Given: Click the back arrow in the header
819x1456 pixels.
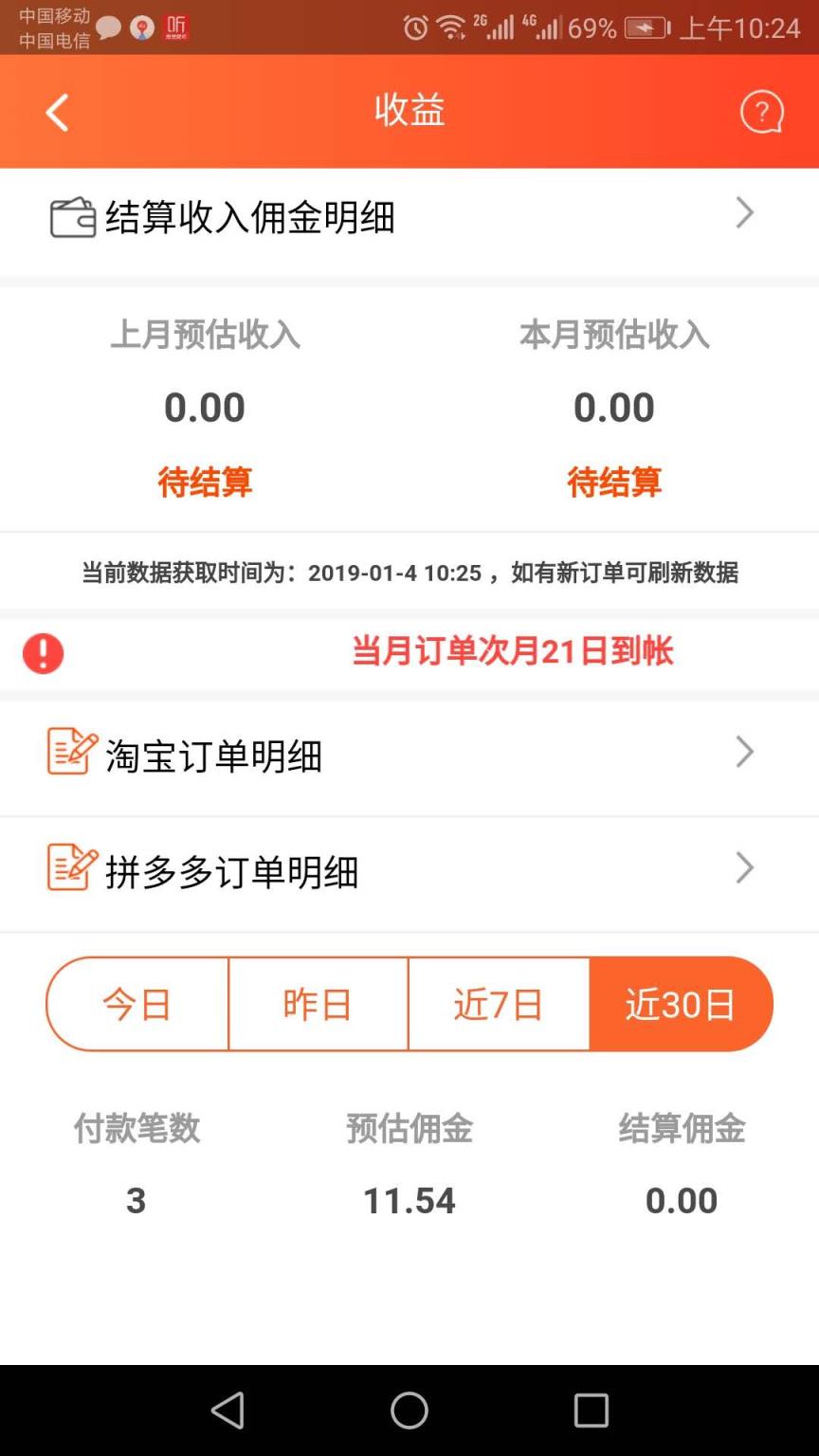Looking at the screenshot, I should (x=57, y=111).
